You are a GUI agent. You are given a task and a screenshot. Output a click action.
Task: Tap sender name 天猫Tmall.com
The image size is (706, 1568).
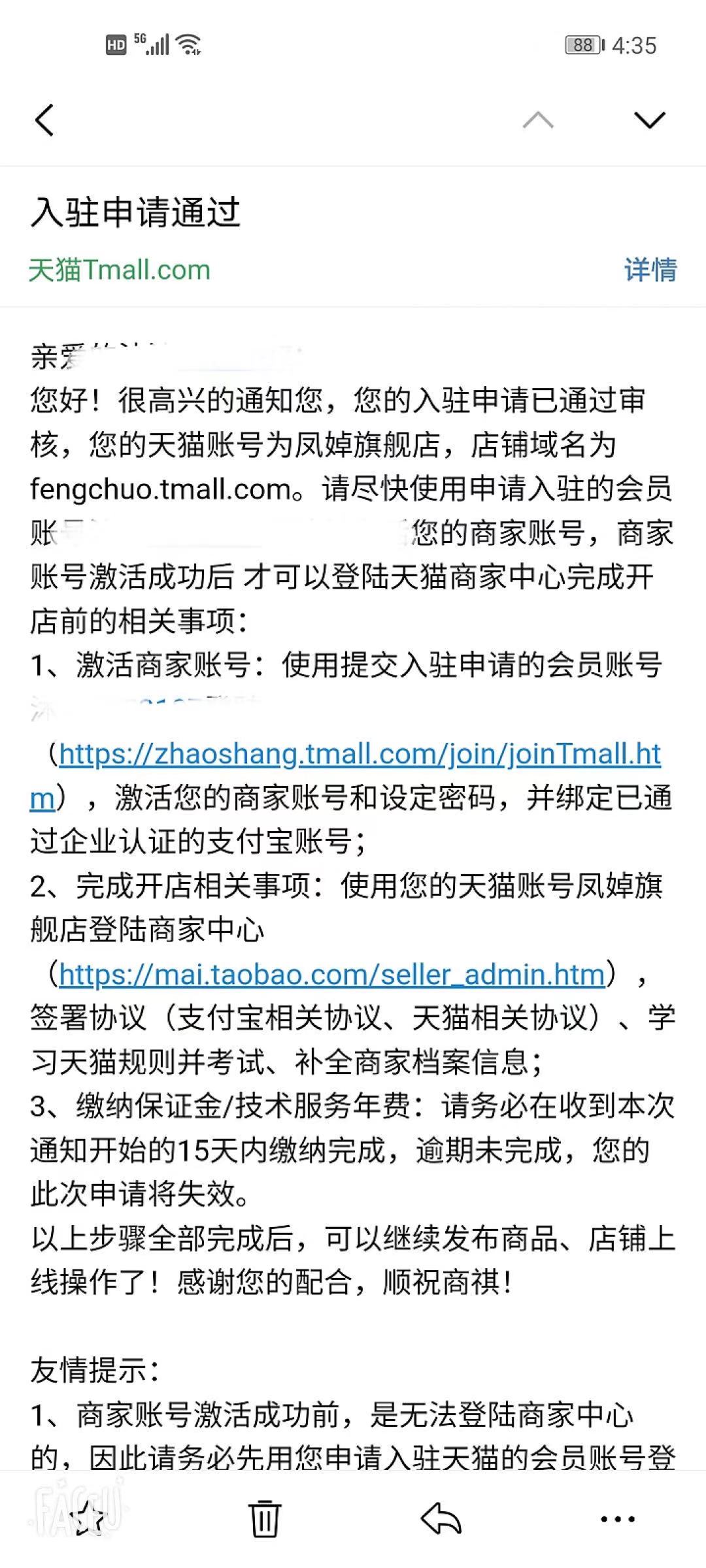click(x=120, y=270)
